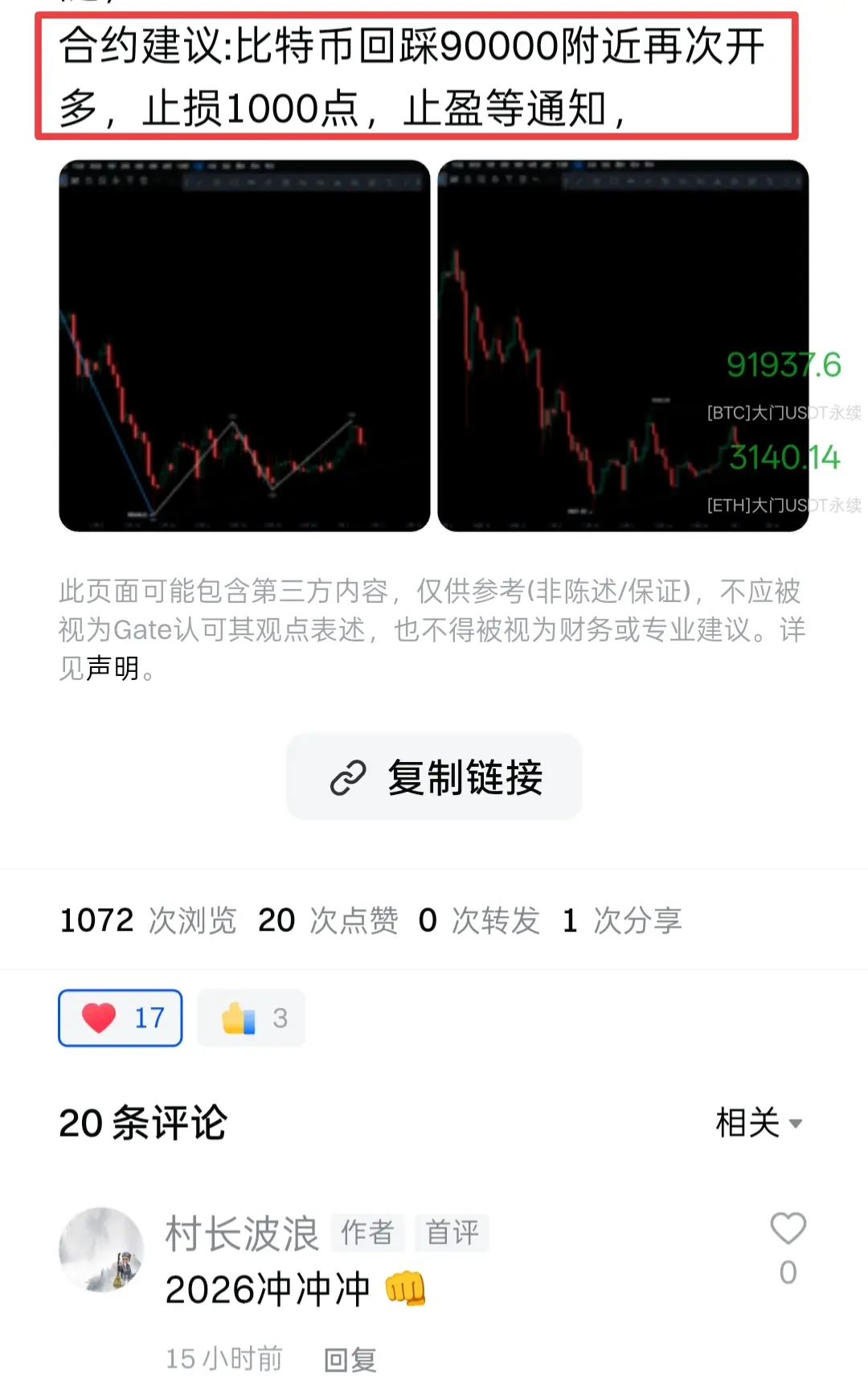Like 村长波浪's comment with the heart
The width and height of the screenshot is (868, 1397).
click(788, 1230)
